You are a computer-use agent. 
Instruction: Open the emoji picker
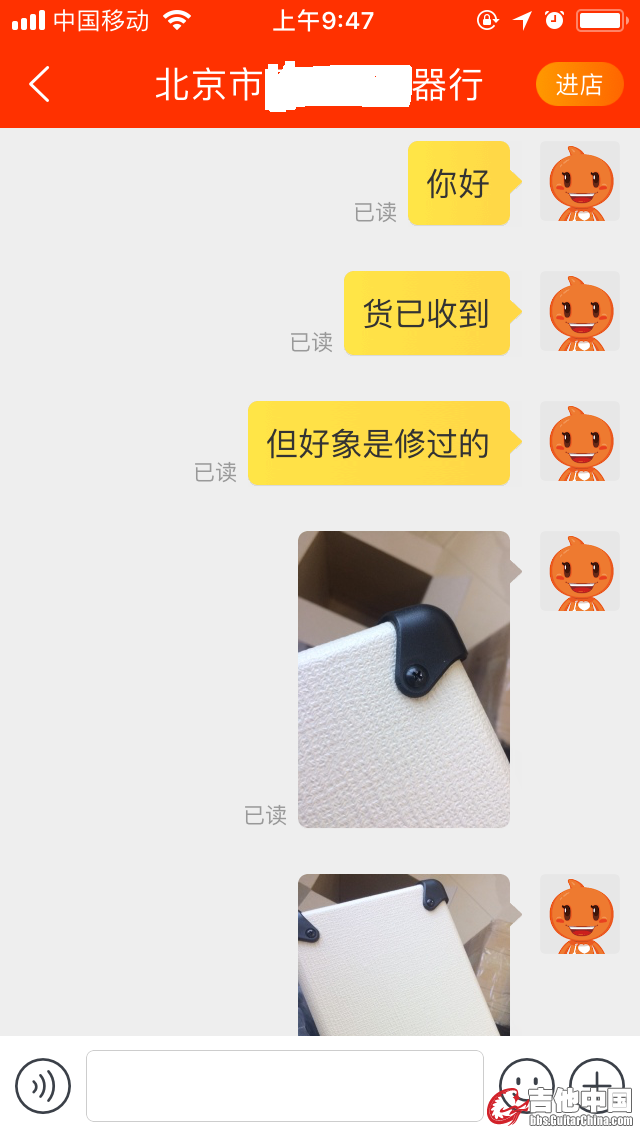(x=526, y=1084)
